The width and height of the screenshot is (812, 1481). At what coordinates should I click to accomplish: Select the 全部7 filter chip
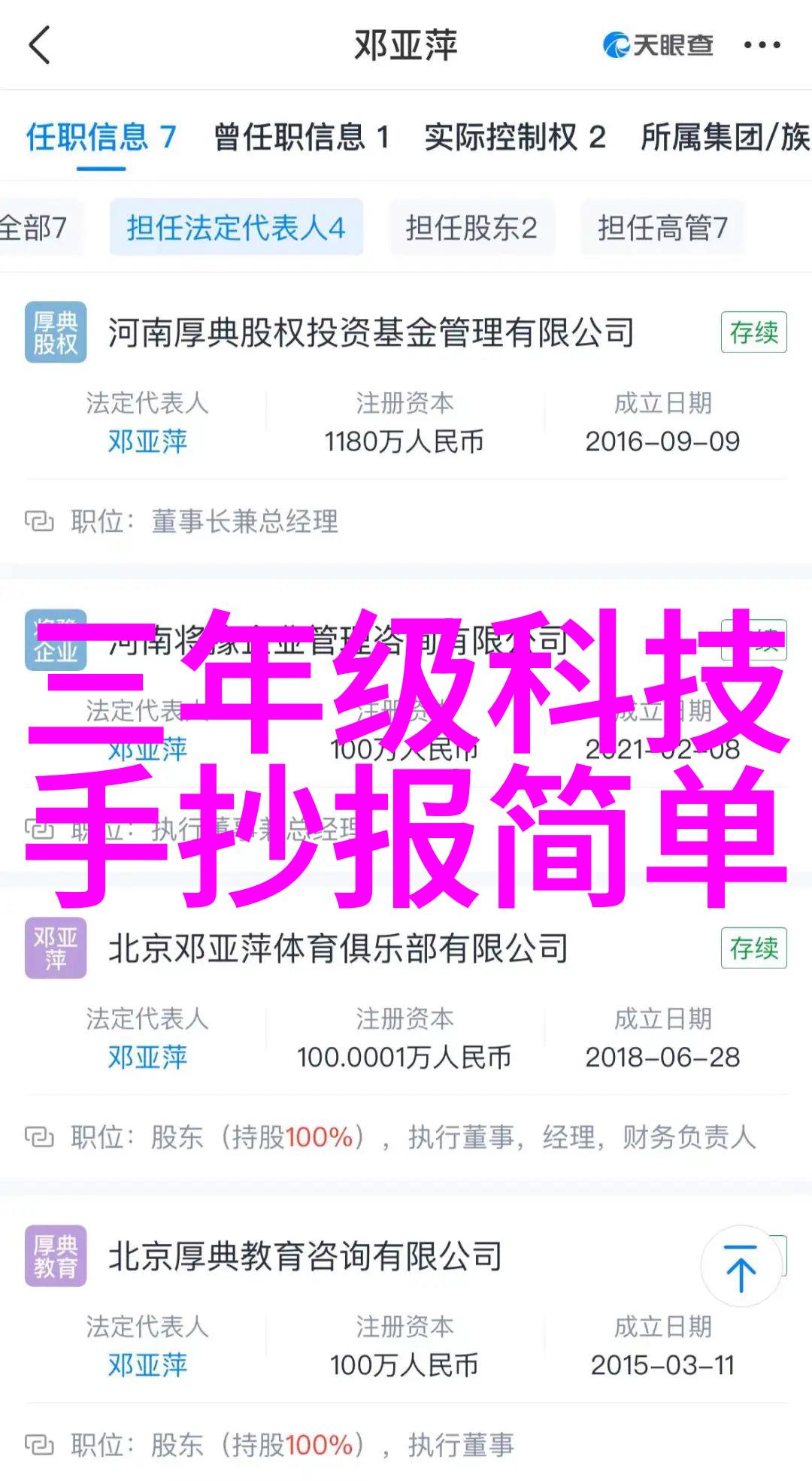(x=34, y=227)
